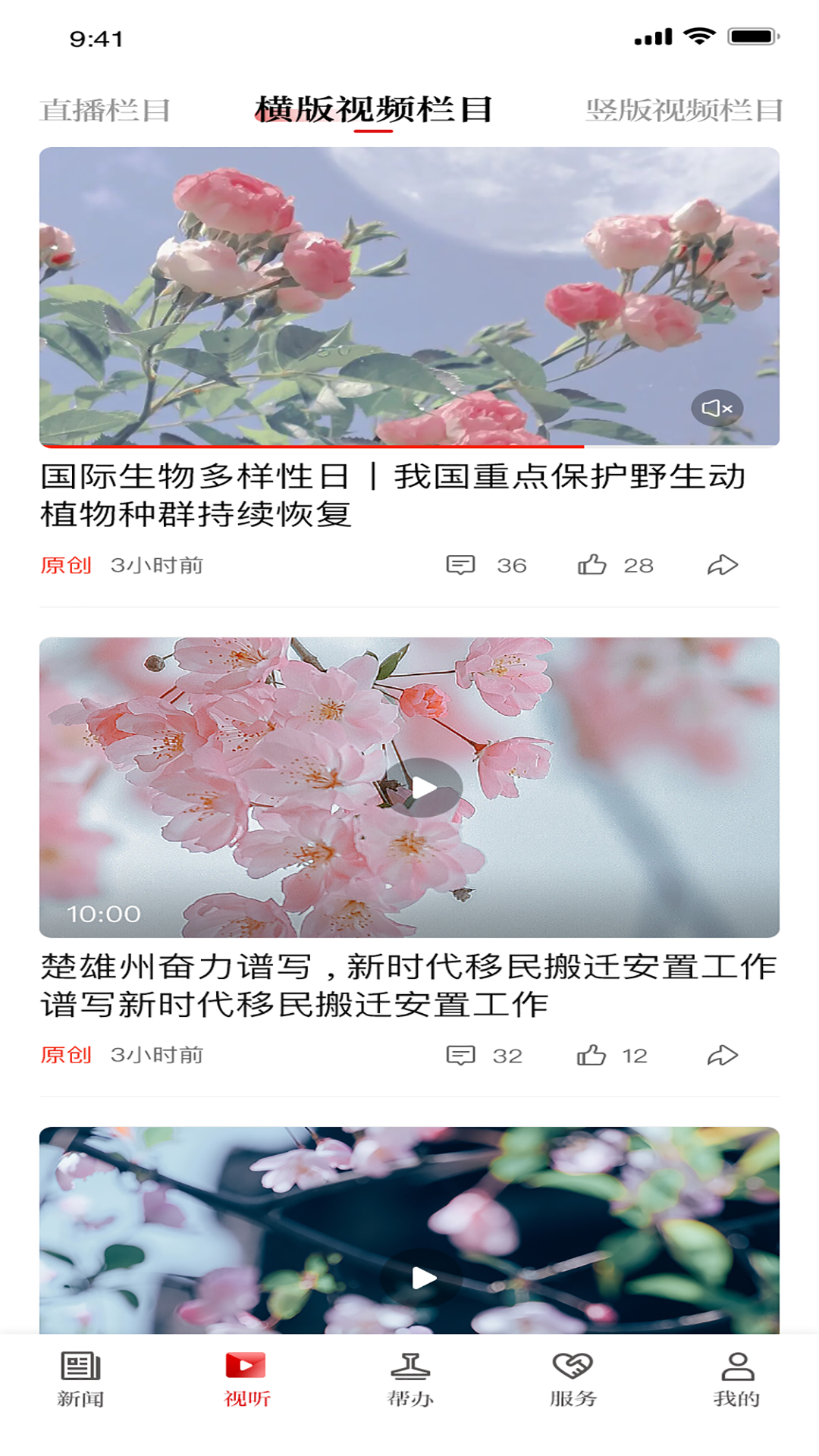Play the third video at the bottom
Viewport: 819px width, 1456px height.
[x=422, y=1279]
